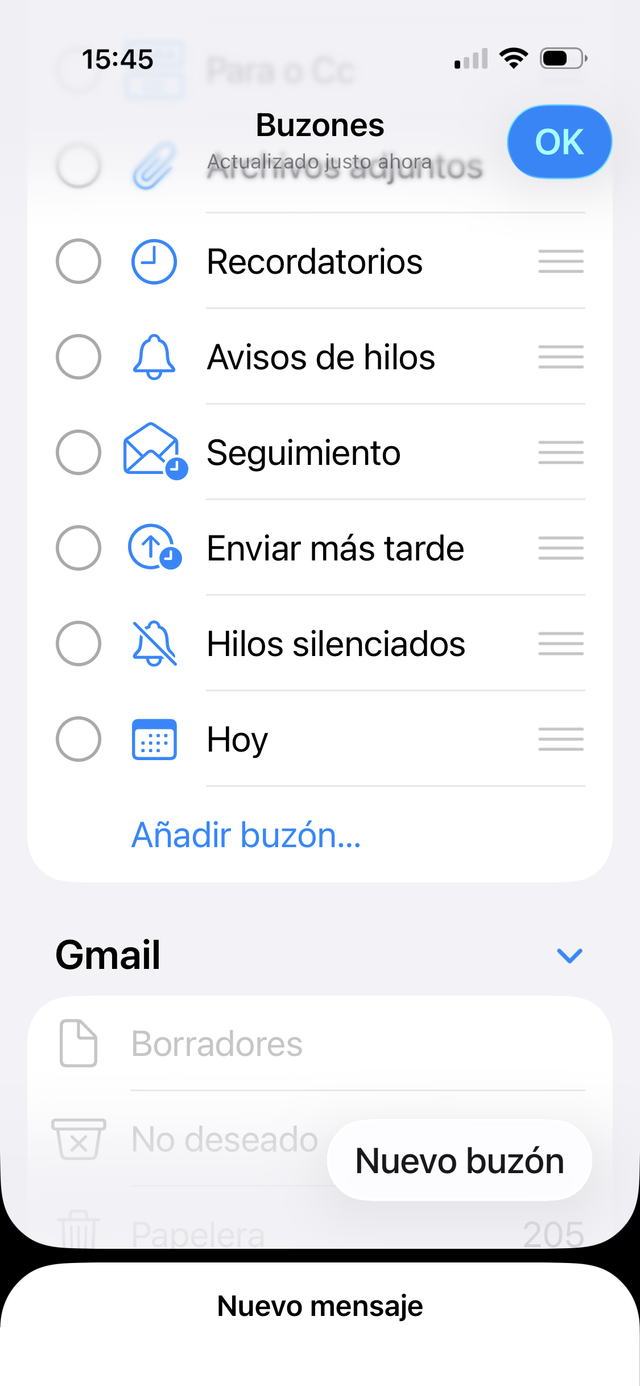Tick the Enviar más tarde mailbox
Image resolution: width=640 pixels, height=1386 pixels.
78,548
